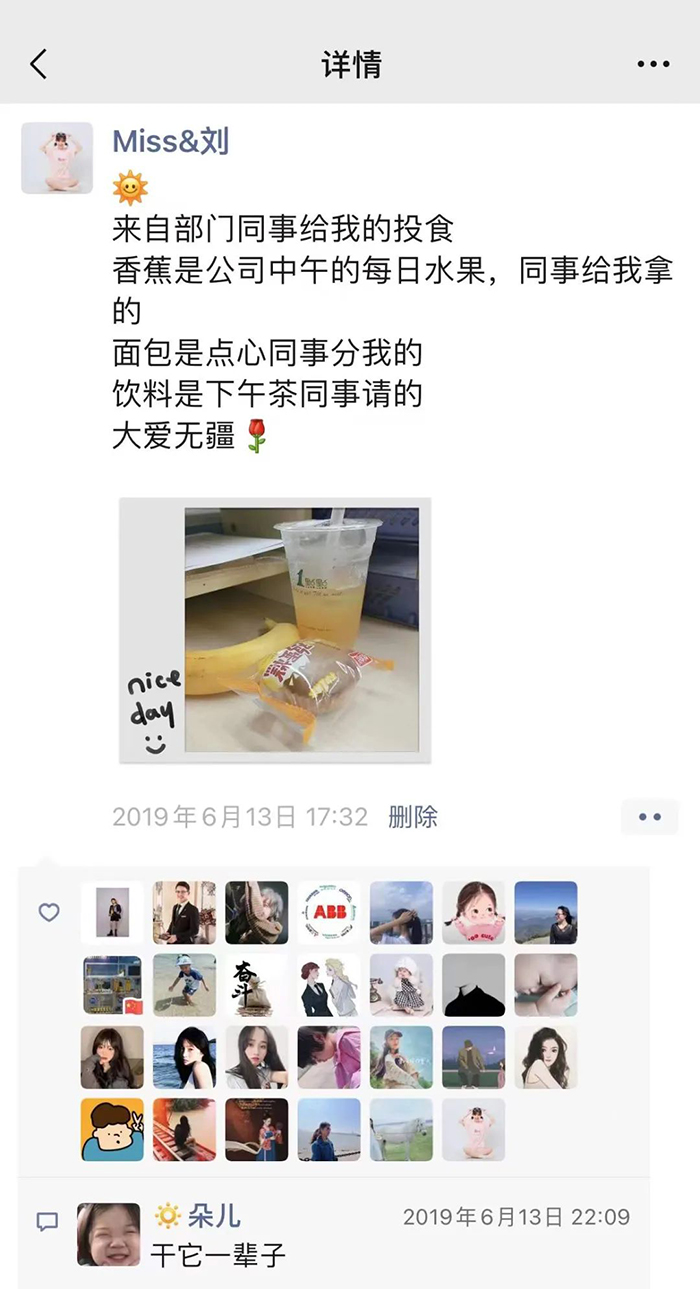Open the man in suit avatar
Screen dimensions: 700x1289
pos(184,912)
